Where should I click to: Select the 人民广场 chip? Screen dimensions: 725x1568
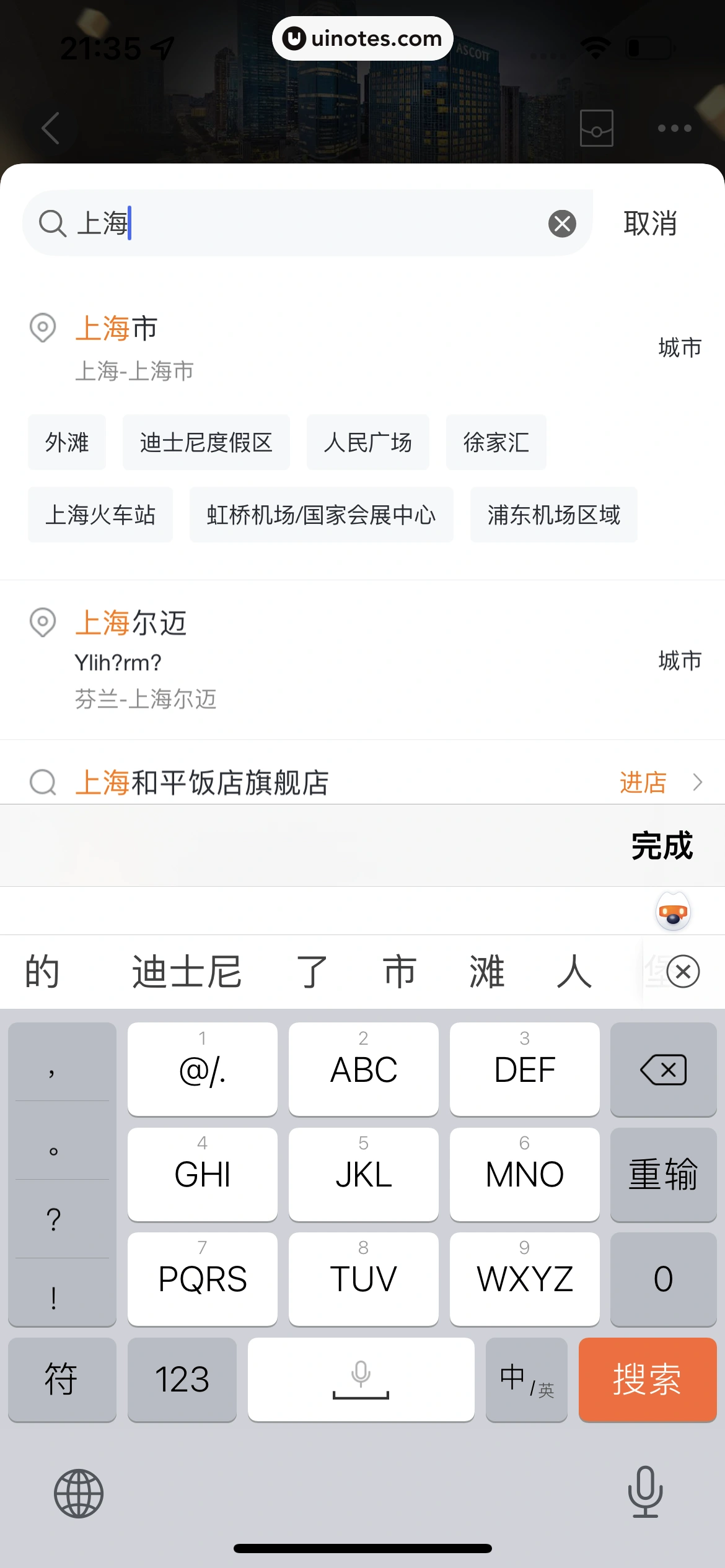pos(367,443)
